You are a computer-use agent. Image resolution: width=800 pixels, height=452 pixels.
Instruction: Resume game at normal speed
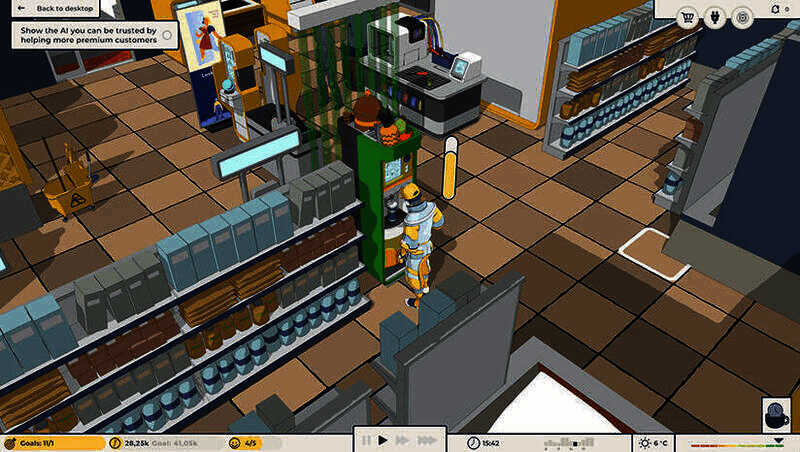point(384,440)
